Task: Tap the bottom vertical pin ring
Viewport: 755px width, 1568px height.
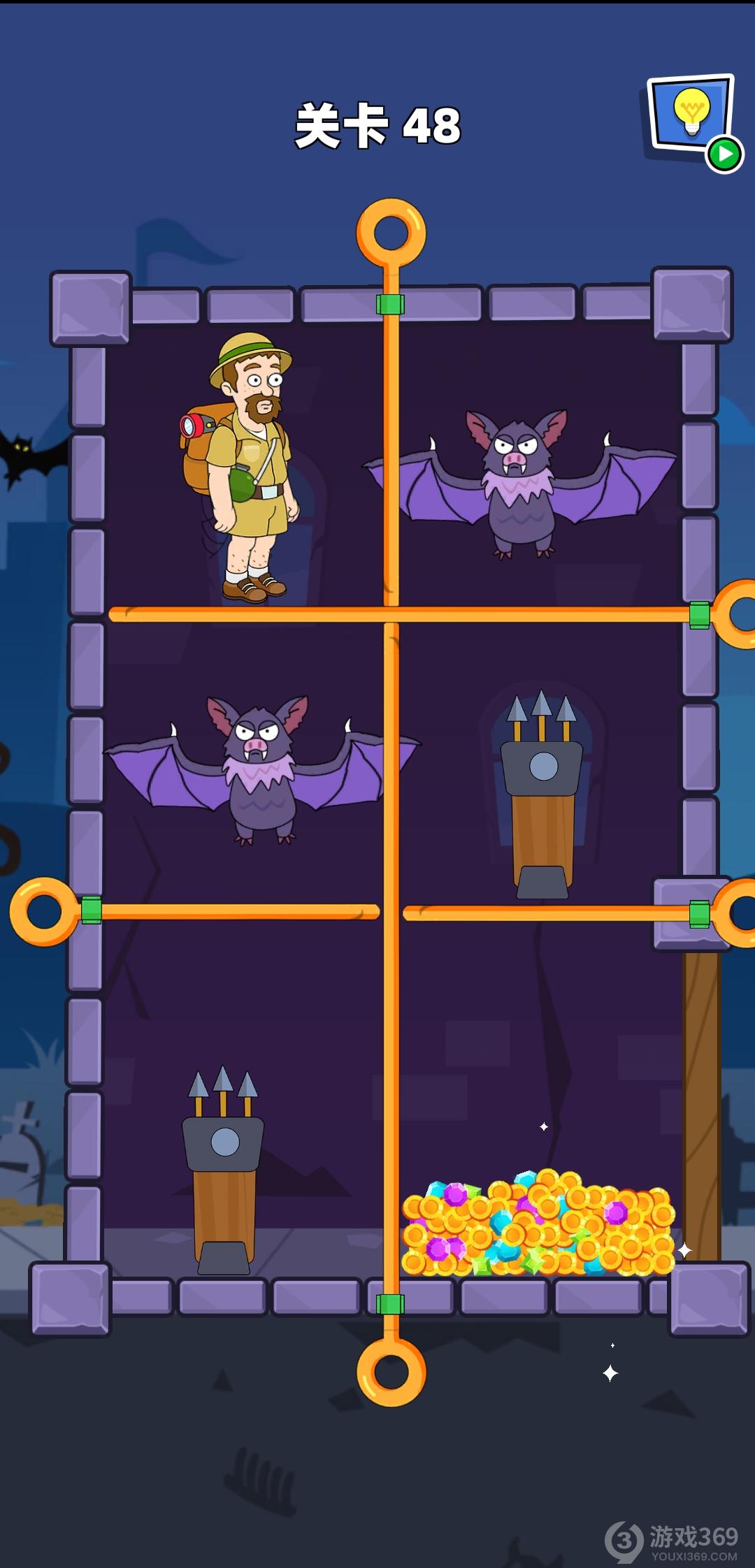Action: [391, 1371]
